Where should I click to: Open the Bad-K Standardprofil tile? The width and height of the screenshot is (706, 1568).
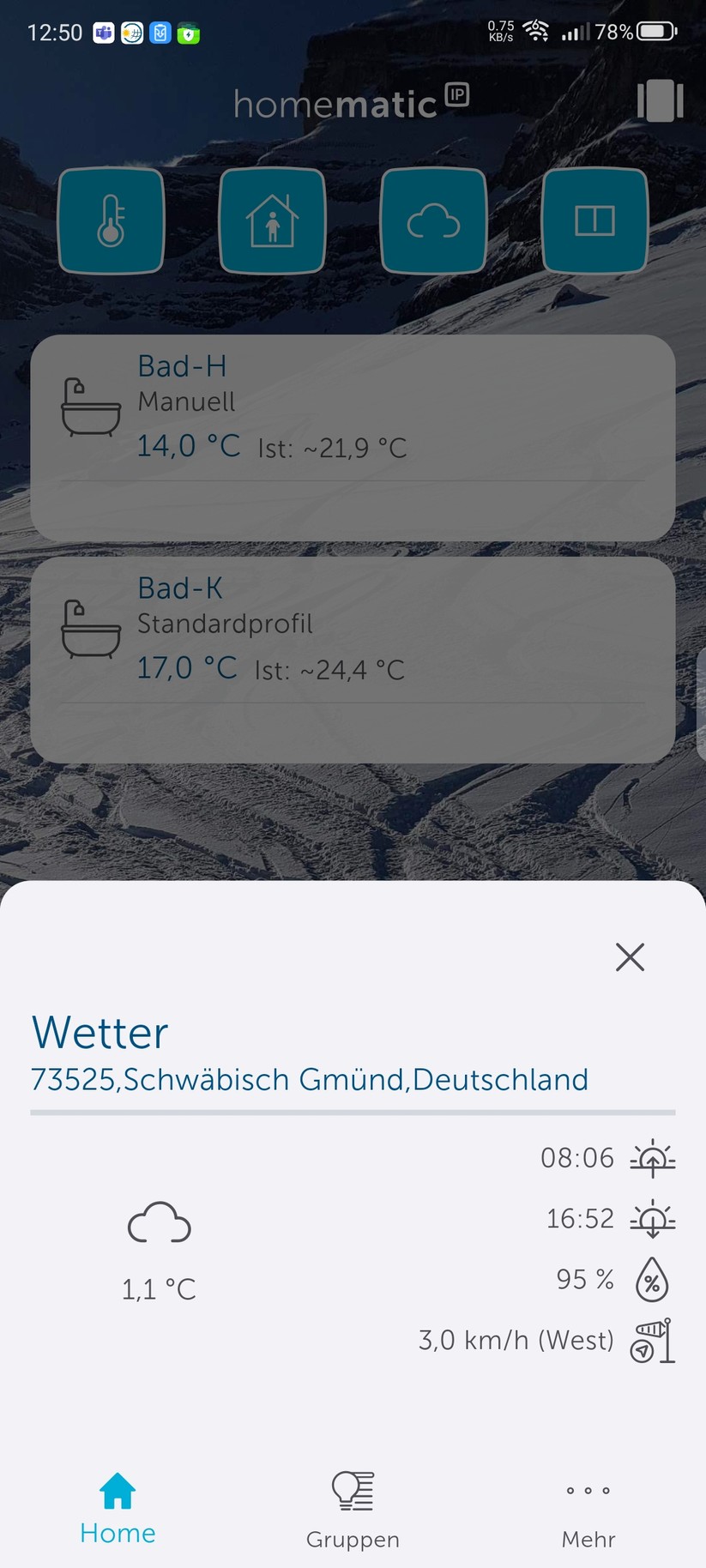click(x=352, y=659)
